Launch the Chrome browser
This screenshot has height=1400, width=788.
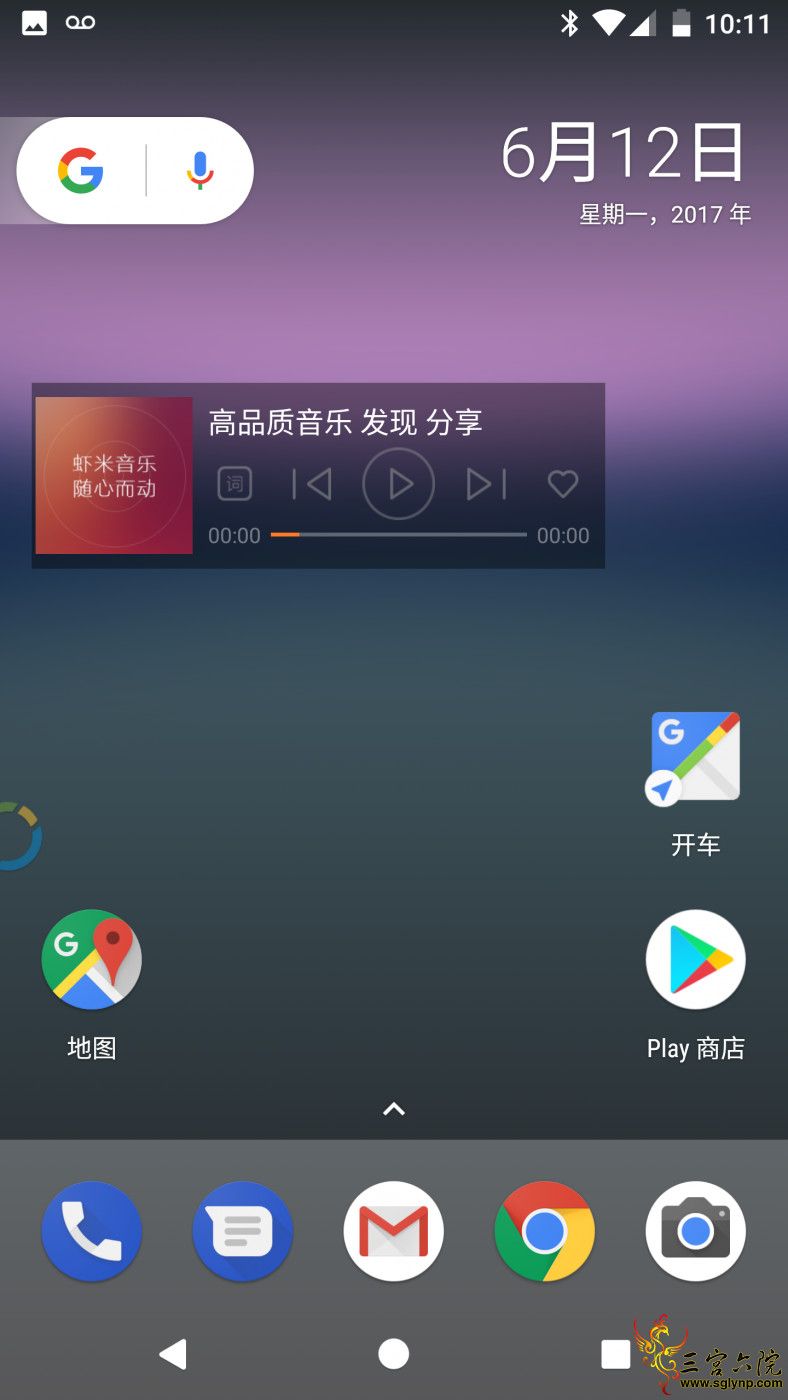pos(544,1232)
